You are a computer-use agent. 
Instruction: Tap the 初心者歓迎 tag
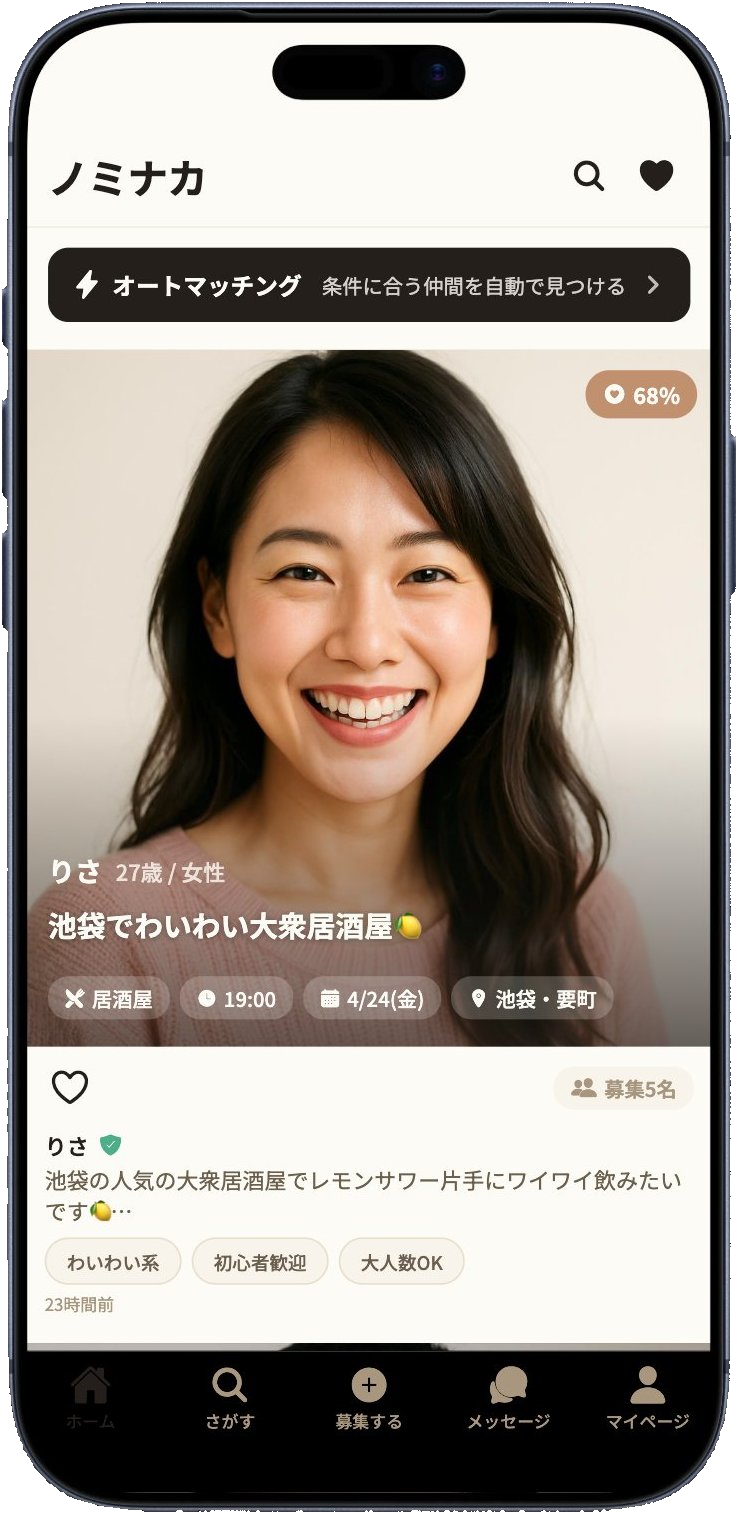pyautogui.click(x=259, y=1262)
